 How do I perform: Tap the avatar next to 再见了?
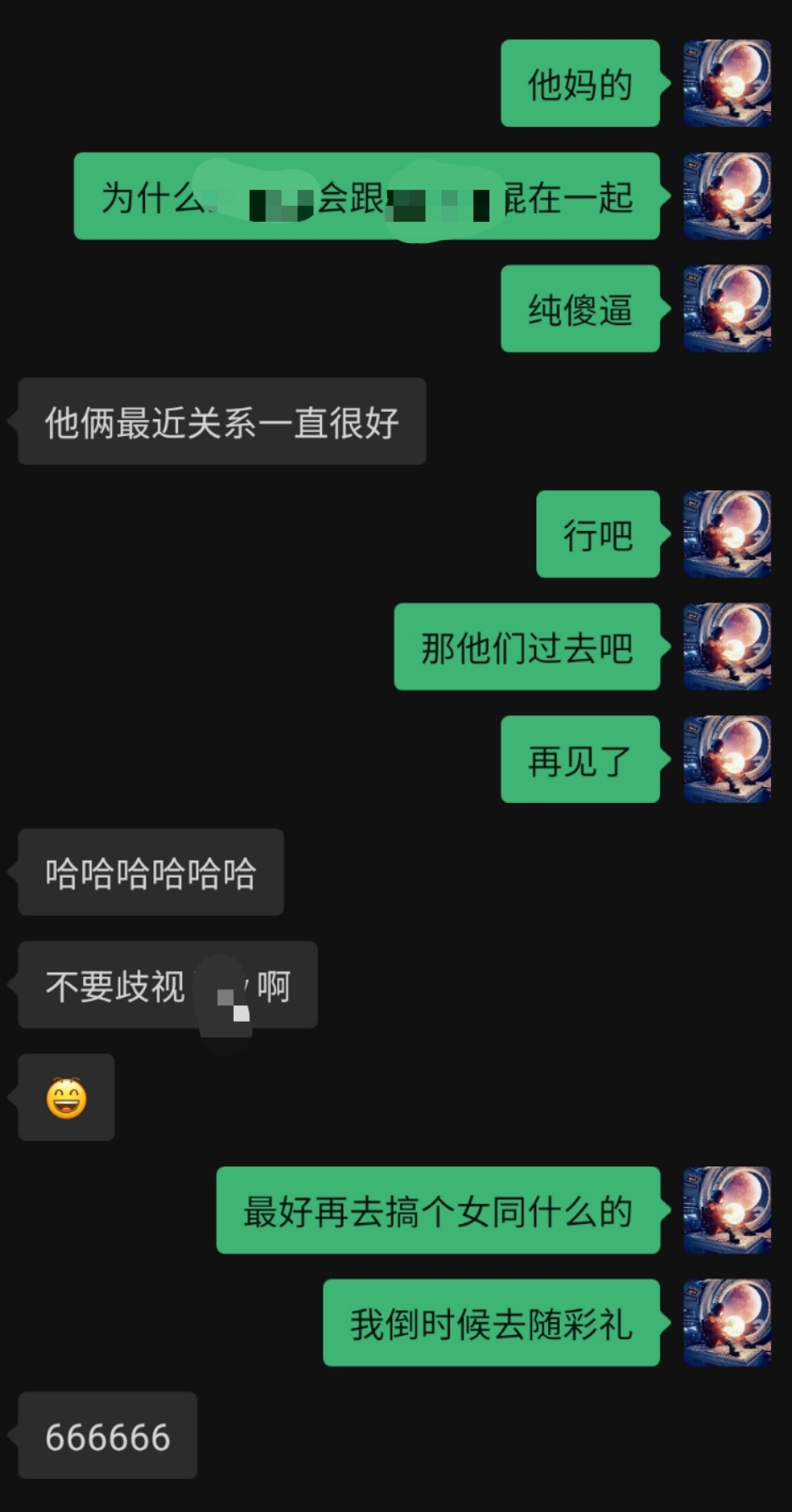tap(727, 760)
